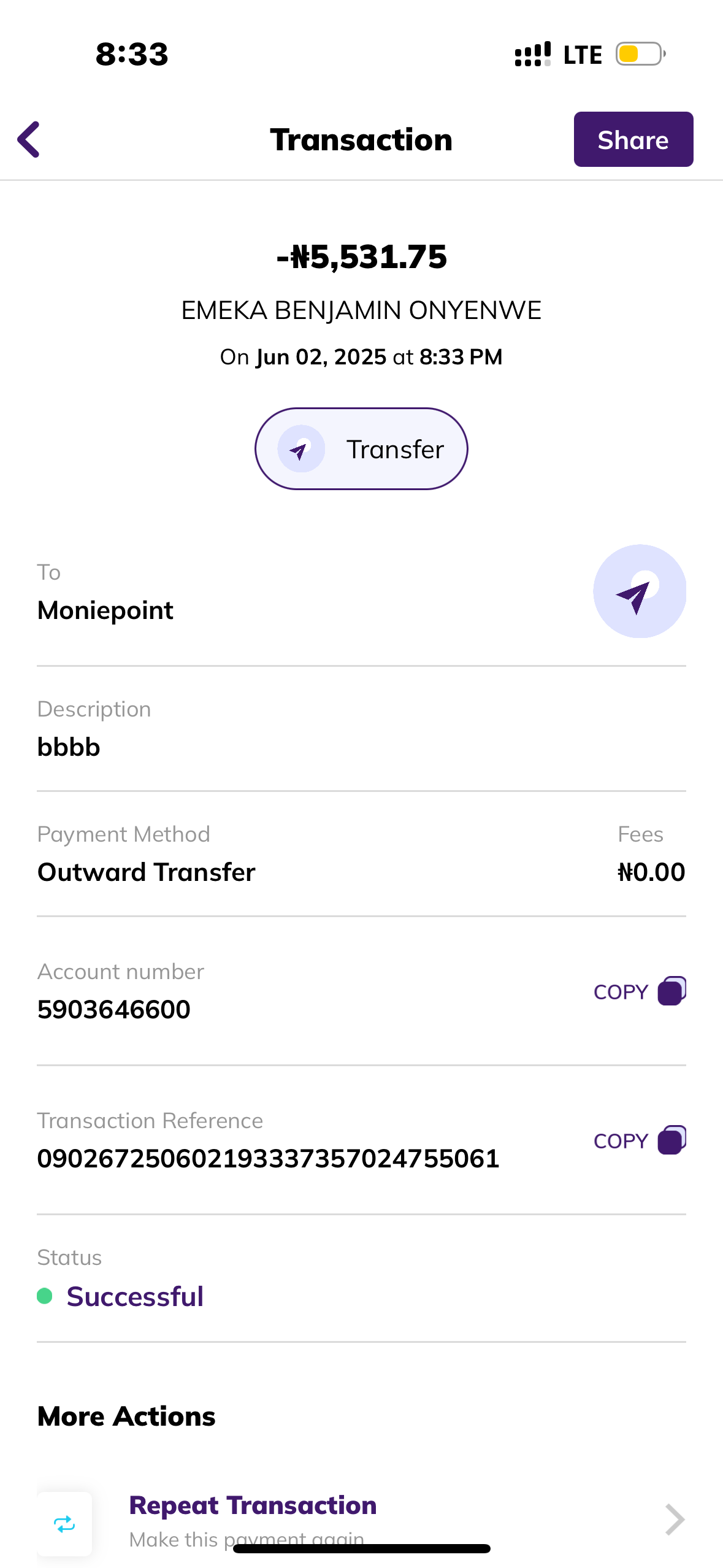
Task: Share this transaction receipt
Action: (x=633, y=139)
